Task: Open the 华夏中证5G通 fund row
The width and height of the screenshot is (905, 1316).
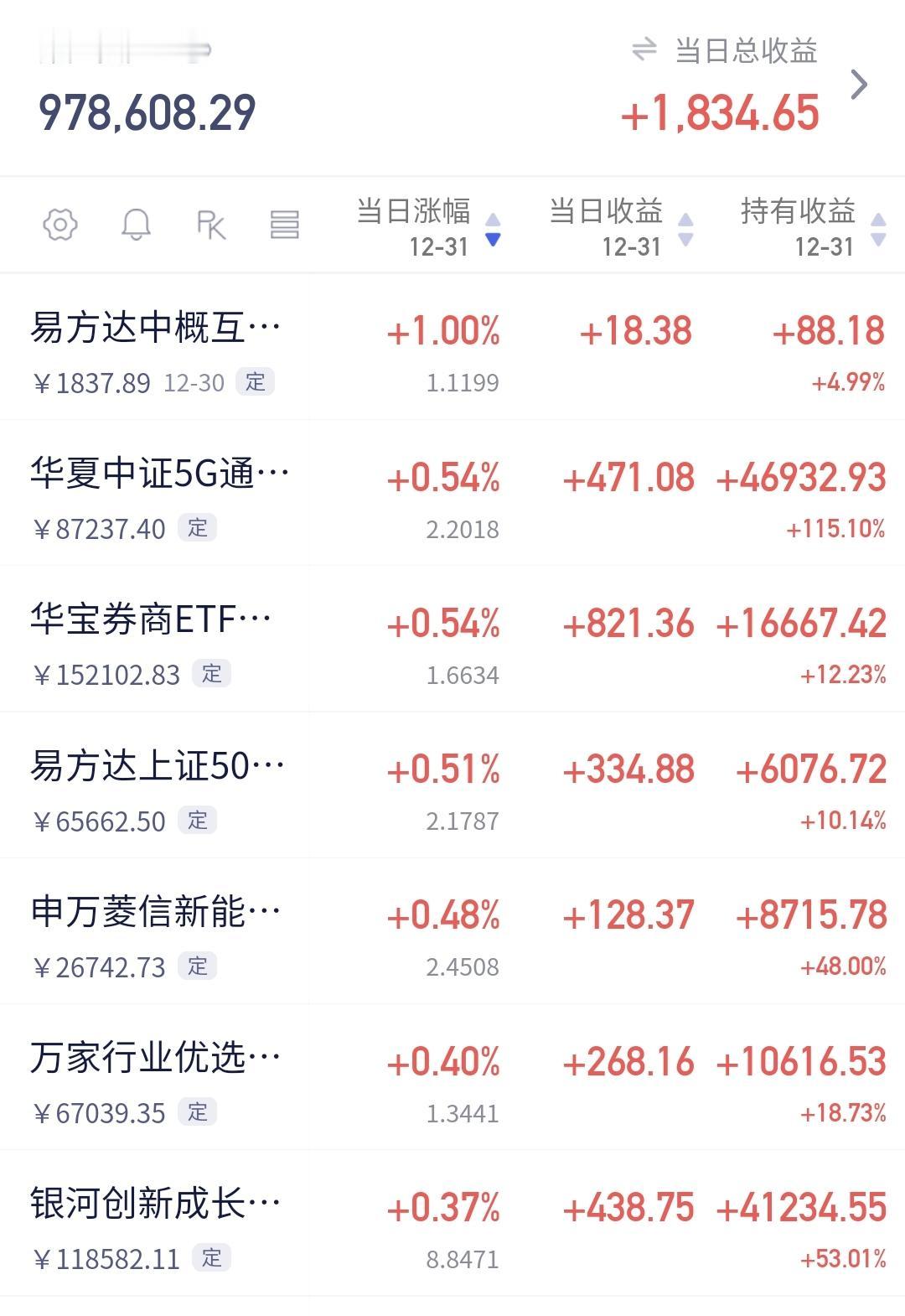Action: 452,492
